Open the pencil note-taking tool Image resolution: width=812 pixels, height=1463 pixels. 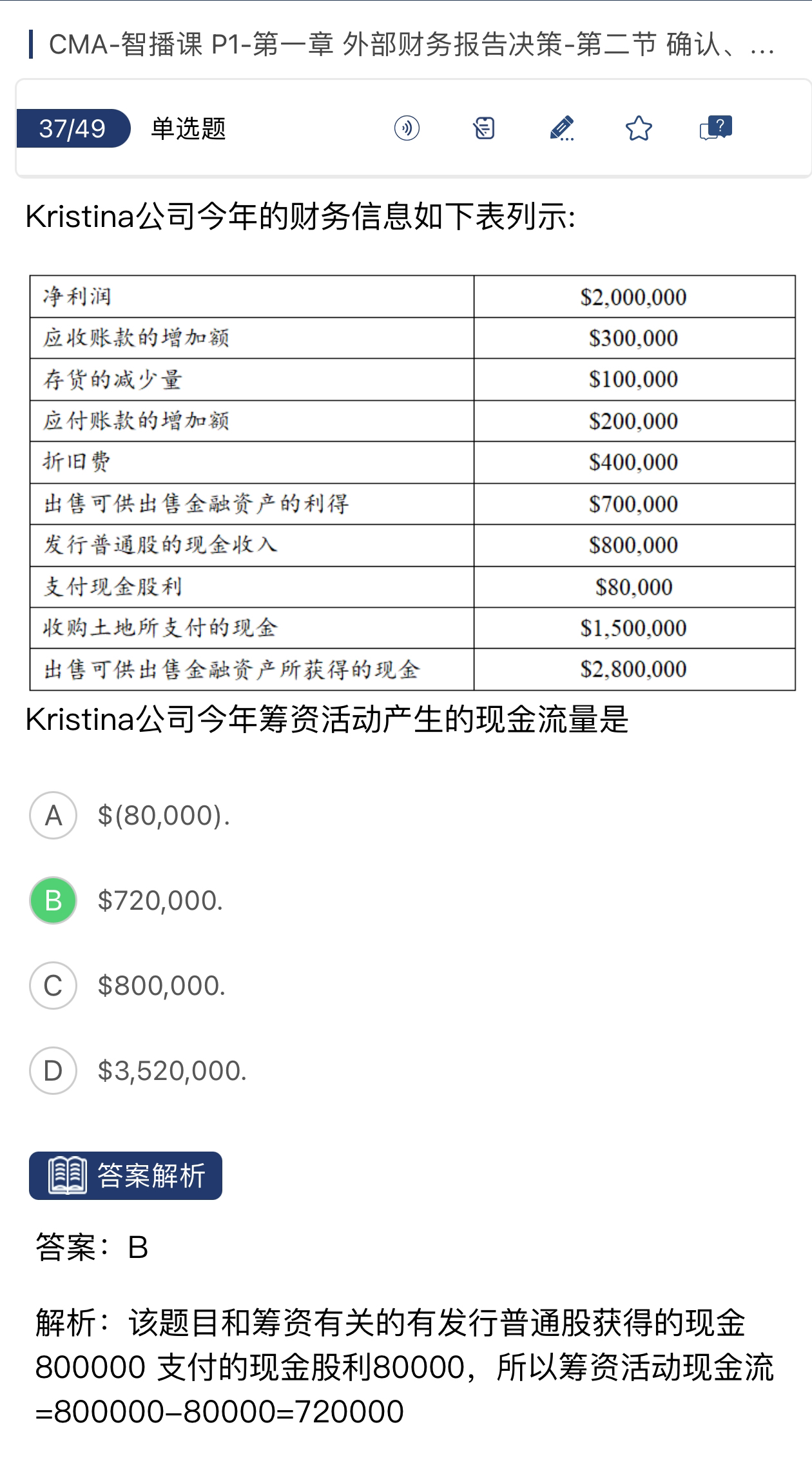(x=561, y=128)
